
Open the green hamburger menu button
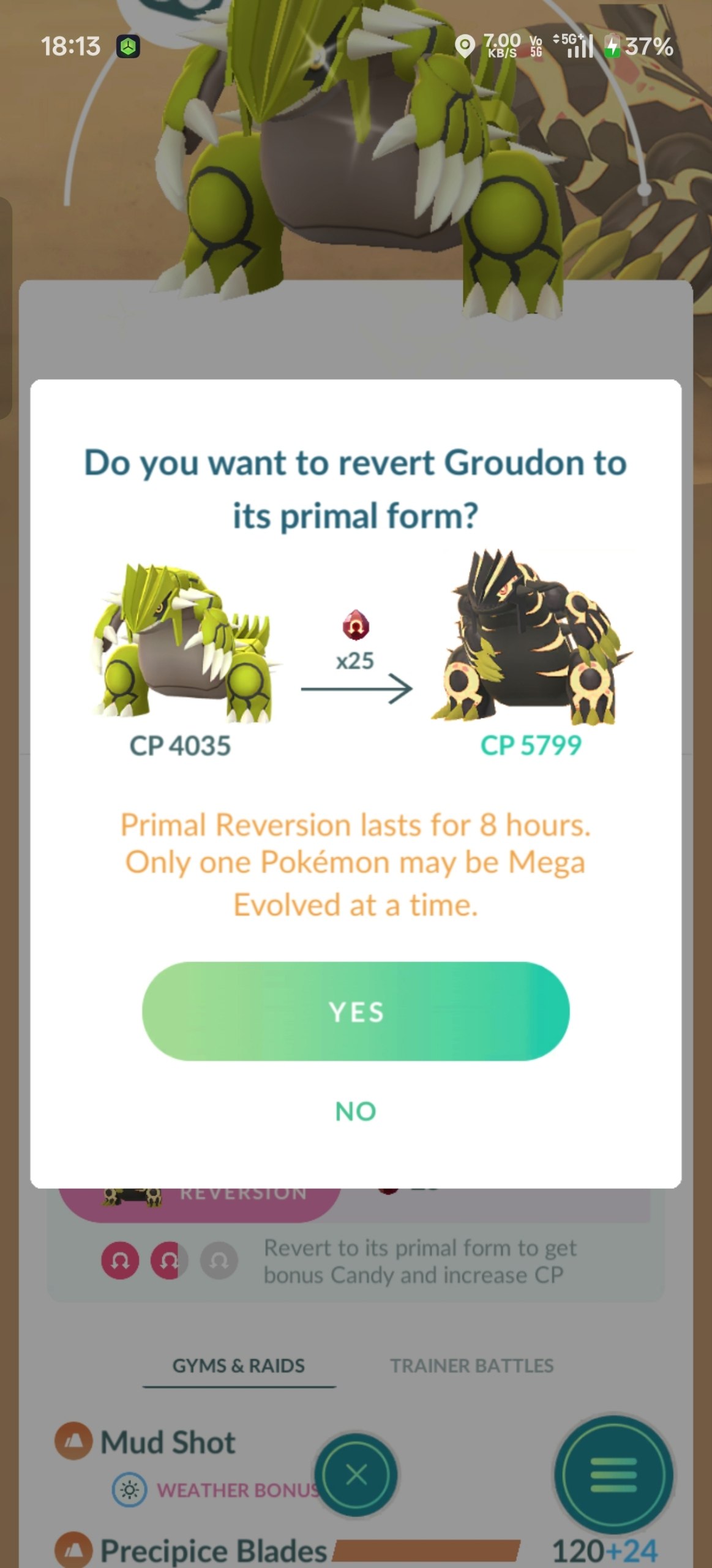(x=613, y=1475)
